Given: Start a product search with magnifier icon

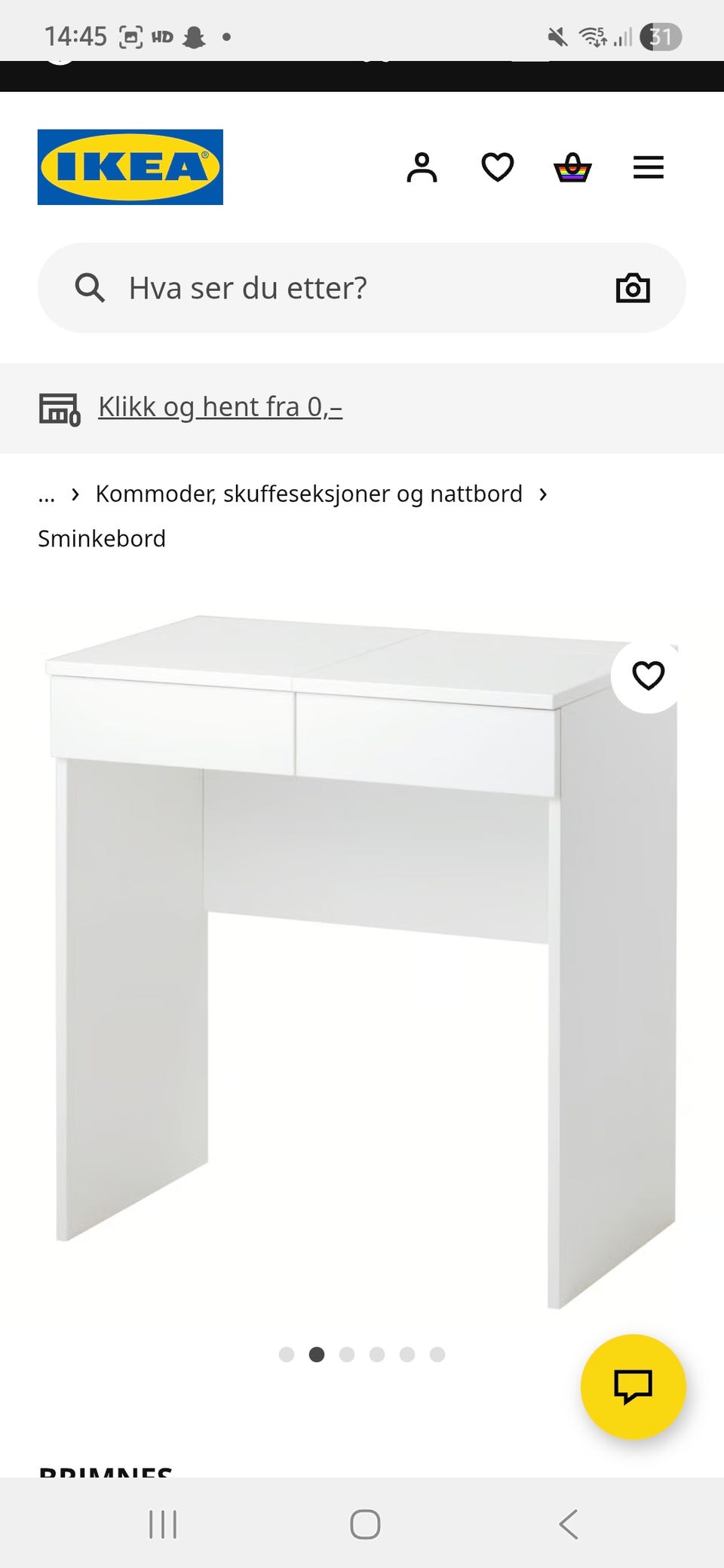Looking at the screenshot, I should pyautogui.click(x=90, y=287).
